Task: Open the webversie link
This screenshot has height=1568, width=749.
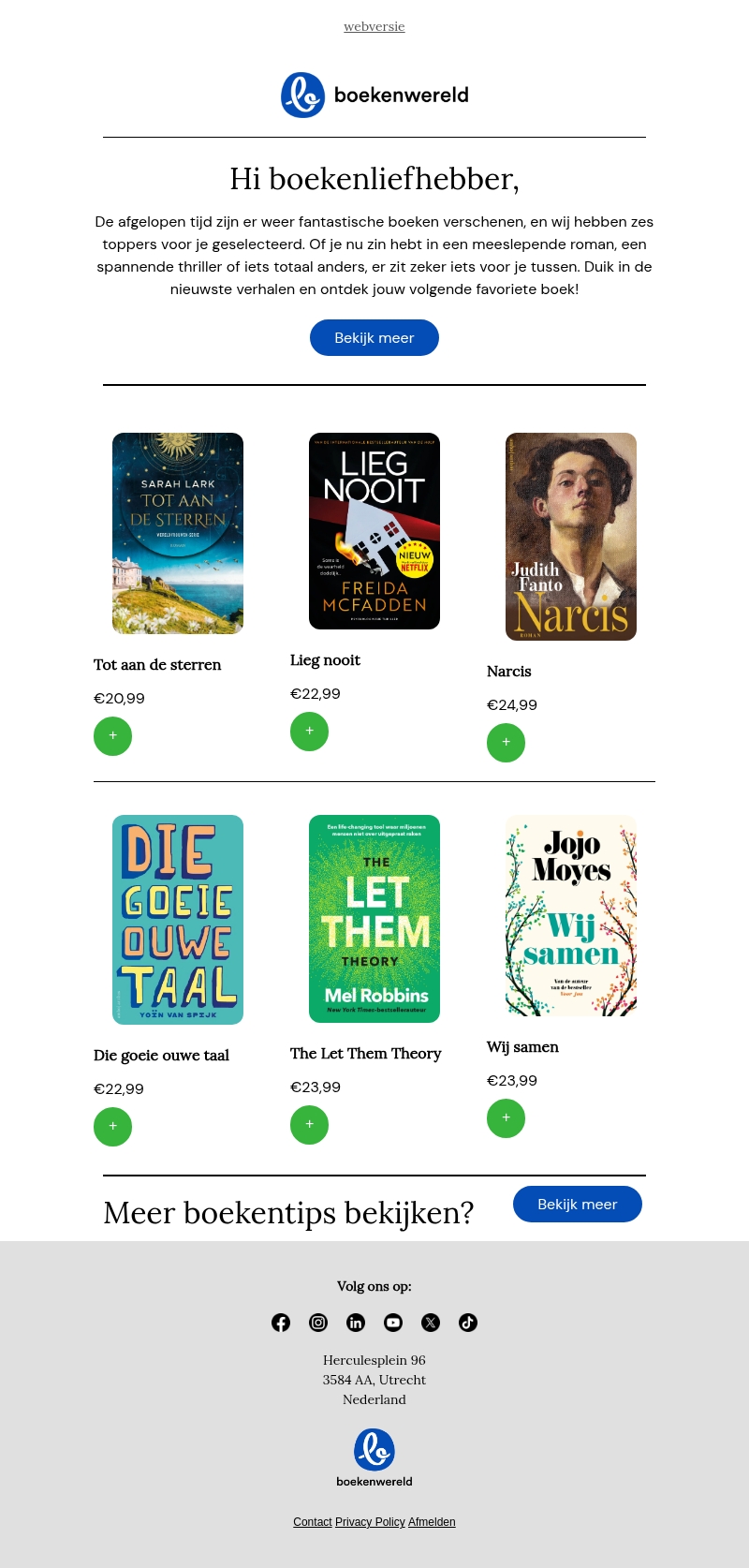Action: tap(374, 26)
